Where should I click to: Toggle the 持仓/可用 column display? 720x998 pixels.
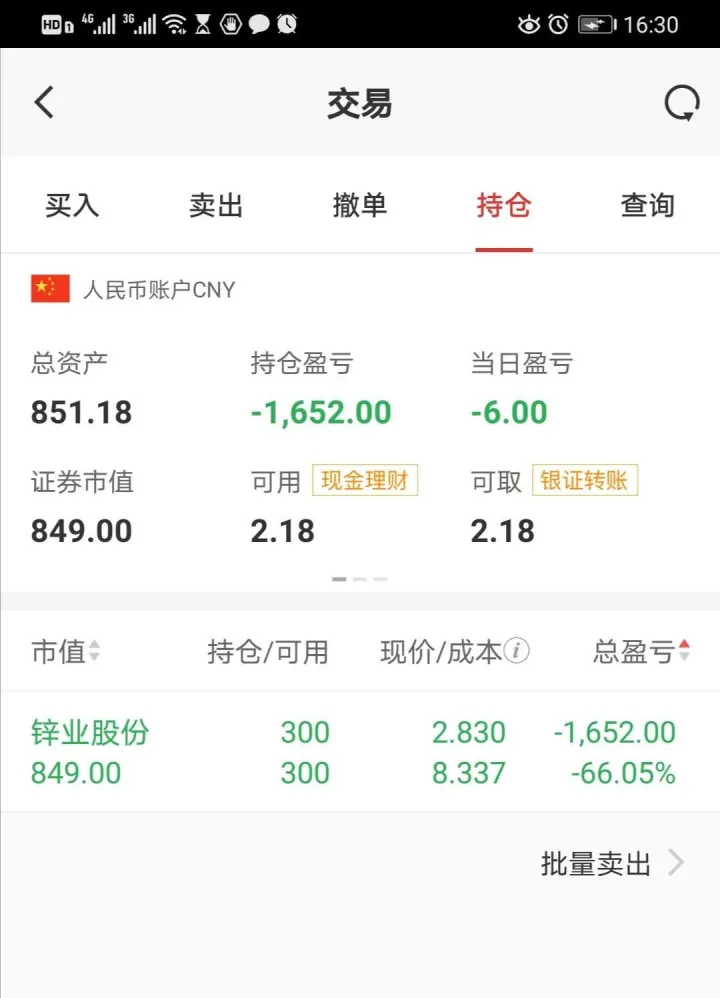(x=269, y=651)
